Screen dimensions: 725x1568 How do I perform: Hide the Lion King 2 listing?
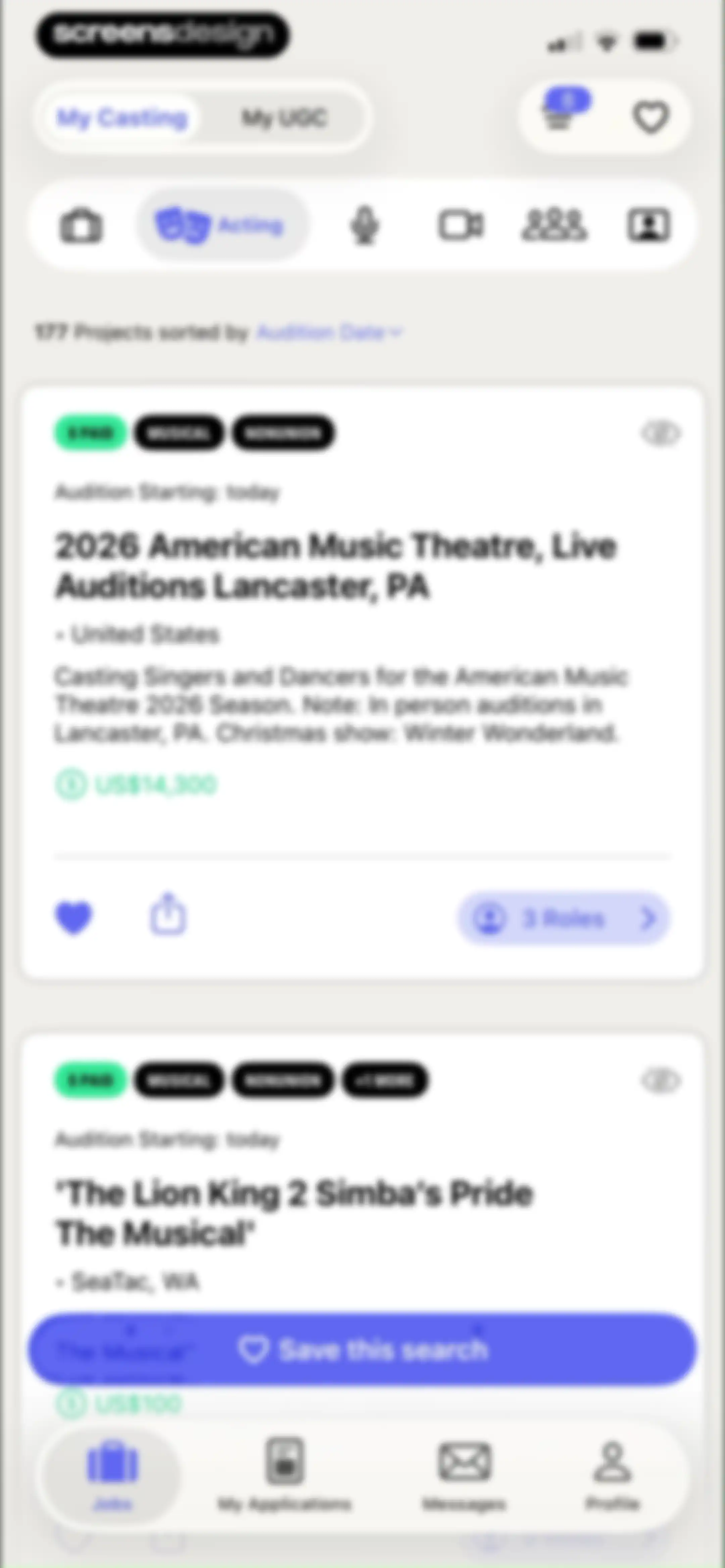pos(661,1080)
